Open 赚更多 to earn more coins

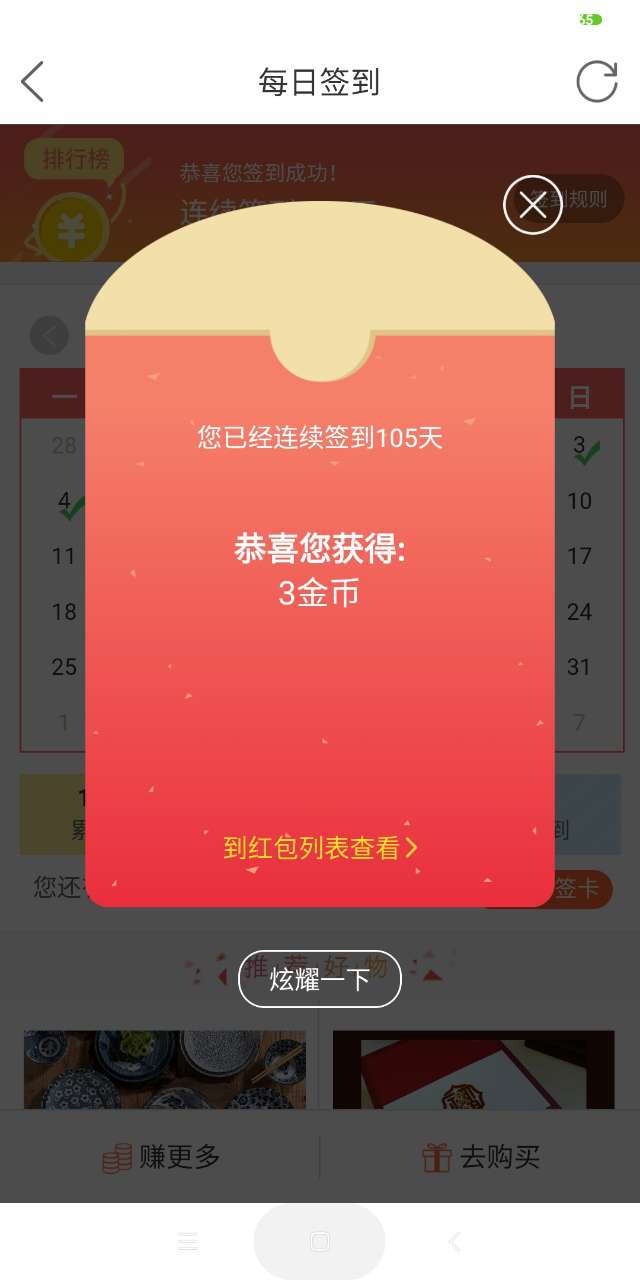click(x=161, y=1158)
